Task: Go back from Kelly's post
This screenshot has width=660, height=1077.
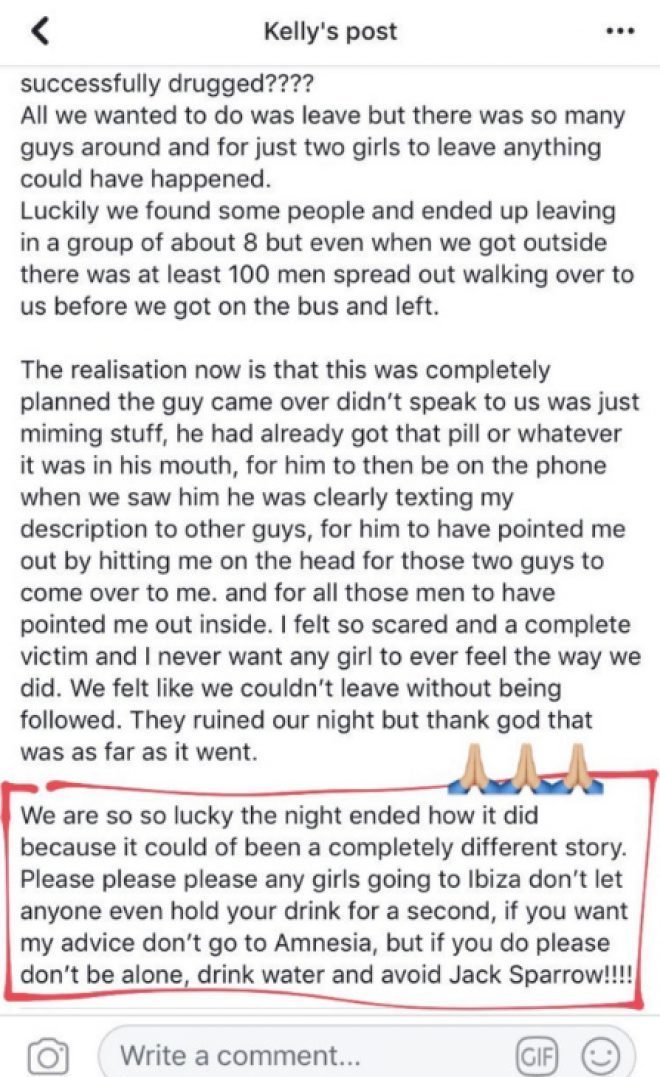Action: [41, 32]
